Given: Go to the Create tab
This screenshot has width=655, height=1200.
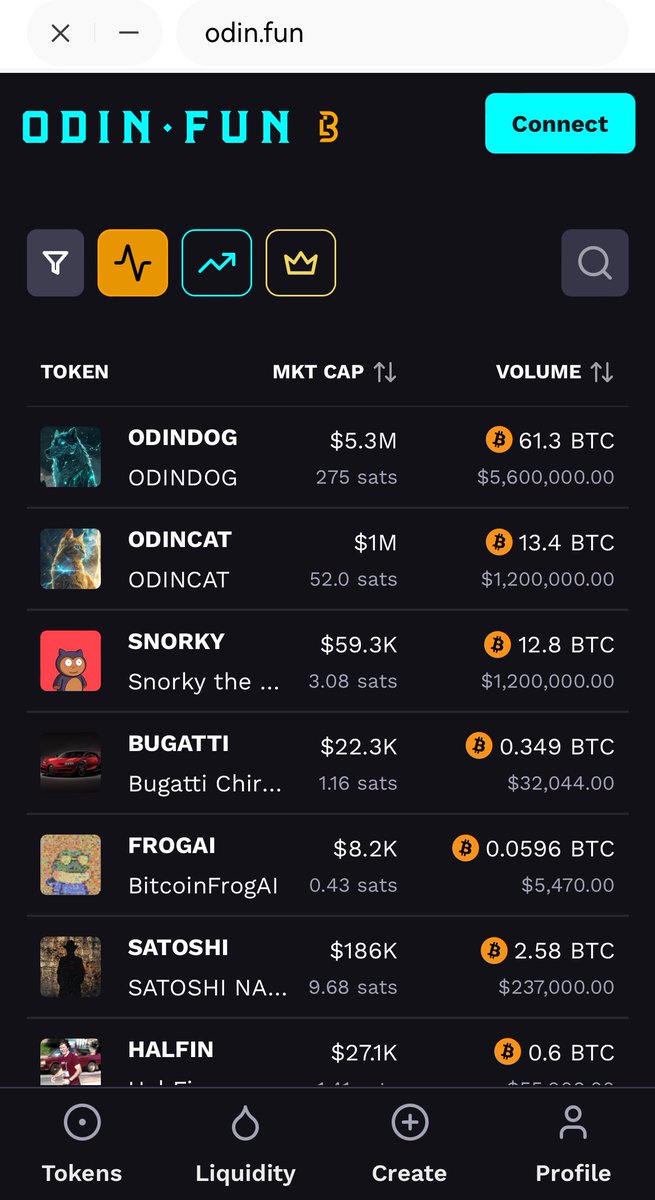Looking at the screenshot, I should point(409,1145).
